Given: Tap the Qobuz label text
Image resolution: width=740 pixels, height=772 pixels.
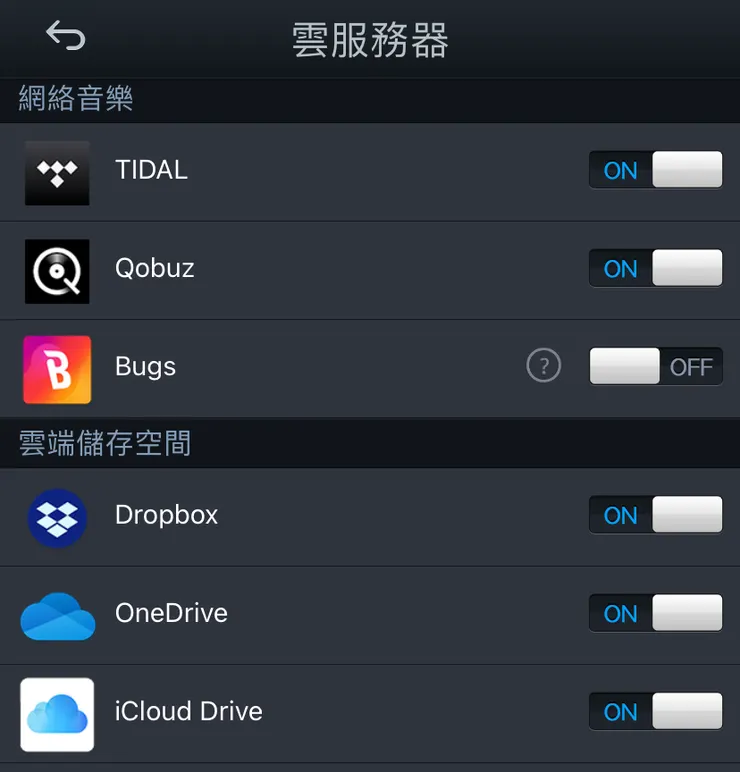Looking at the screenshot, I should click(x=155, y=268).
